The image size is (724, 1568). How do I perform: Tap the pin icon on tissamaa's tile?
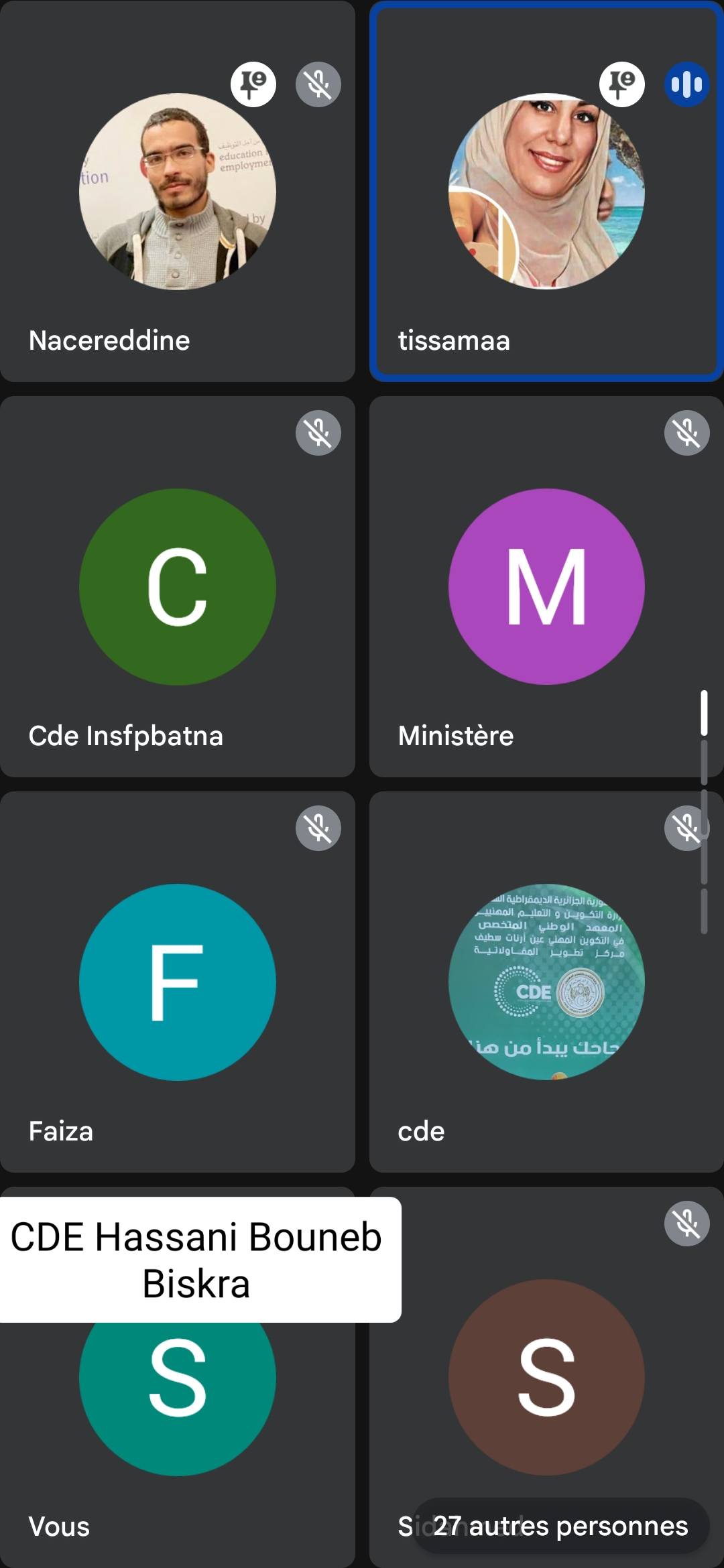click(x=622, y=84)
